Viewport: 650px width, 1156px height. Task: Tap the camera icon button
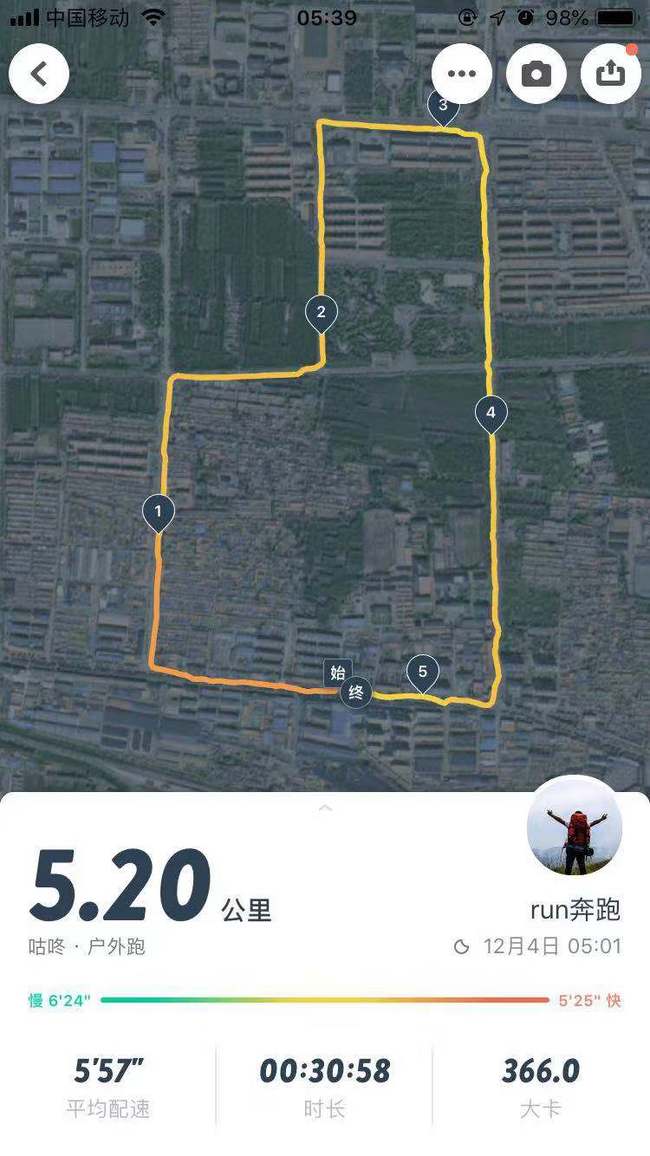pyautogui.click(x=536, y=74)
